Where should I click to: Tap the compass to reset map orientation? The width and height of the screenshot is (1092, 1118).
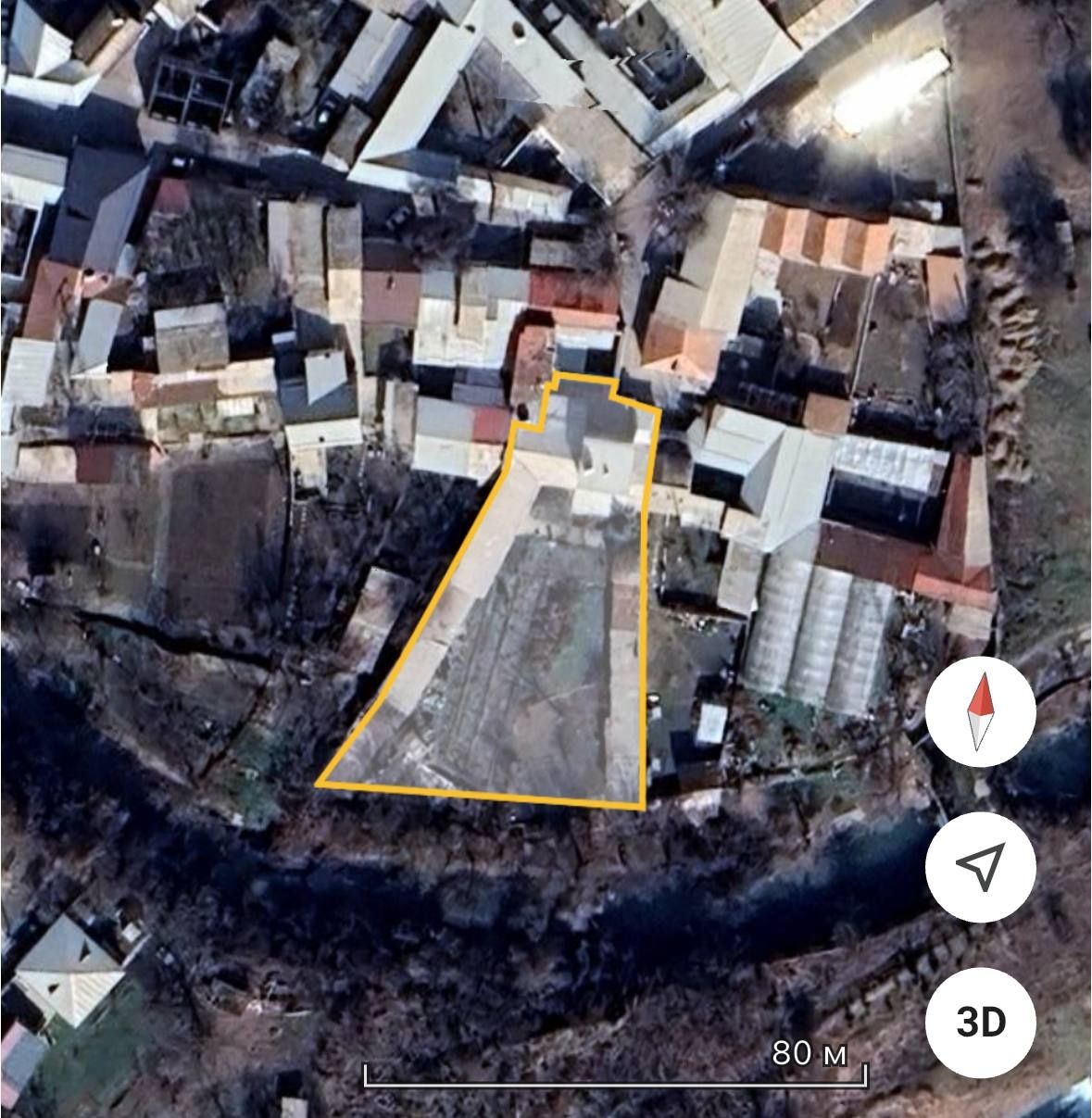[980, 712]
